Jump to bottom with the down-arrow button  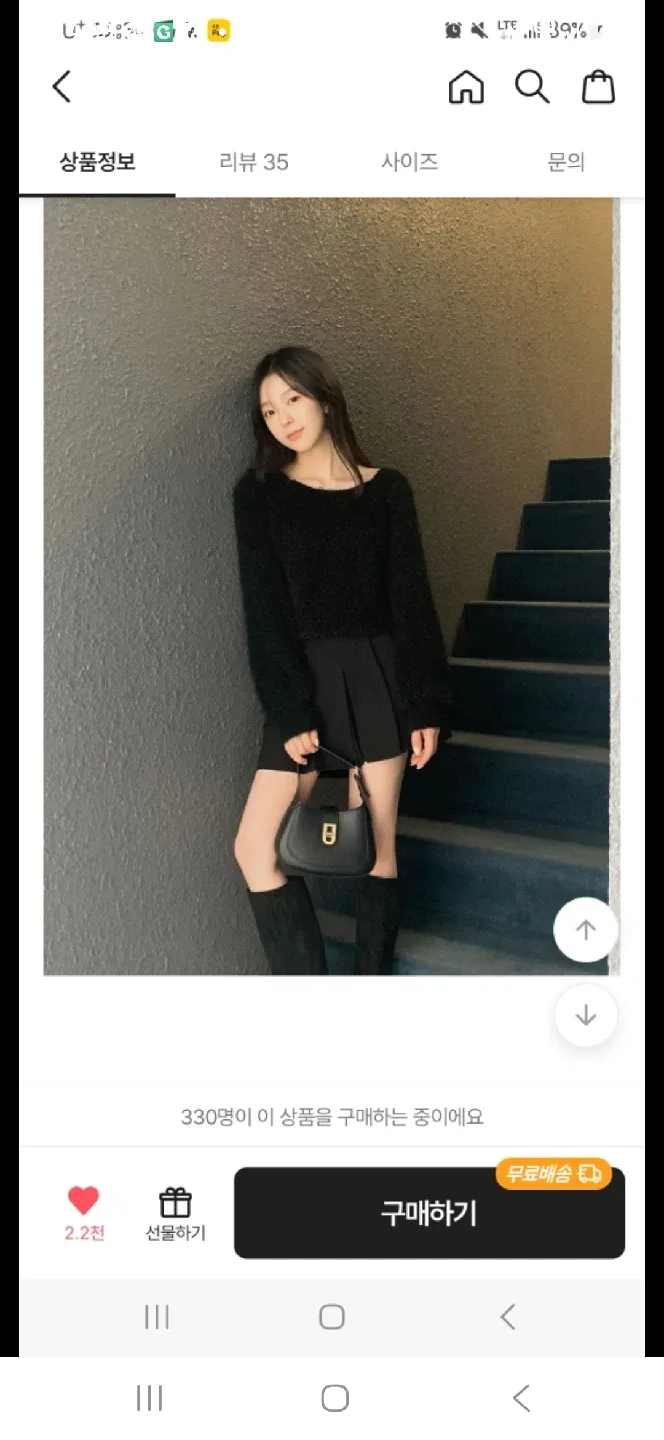(x=586, y=1015)
